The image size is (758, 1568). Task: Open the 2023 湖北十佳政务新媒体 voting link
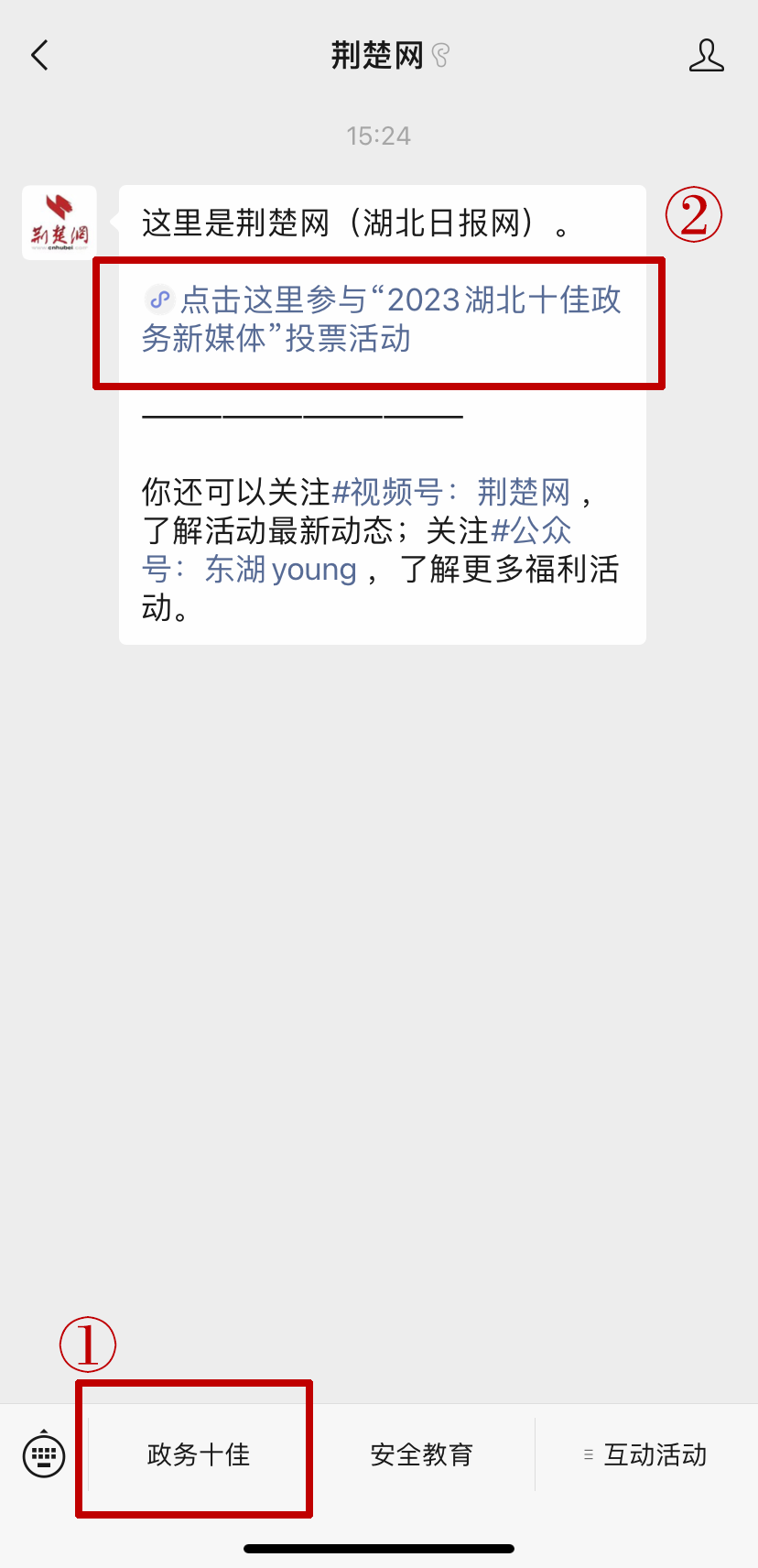click(384, 319)
